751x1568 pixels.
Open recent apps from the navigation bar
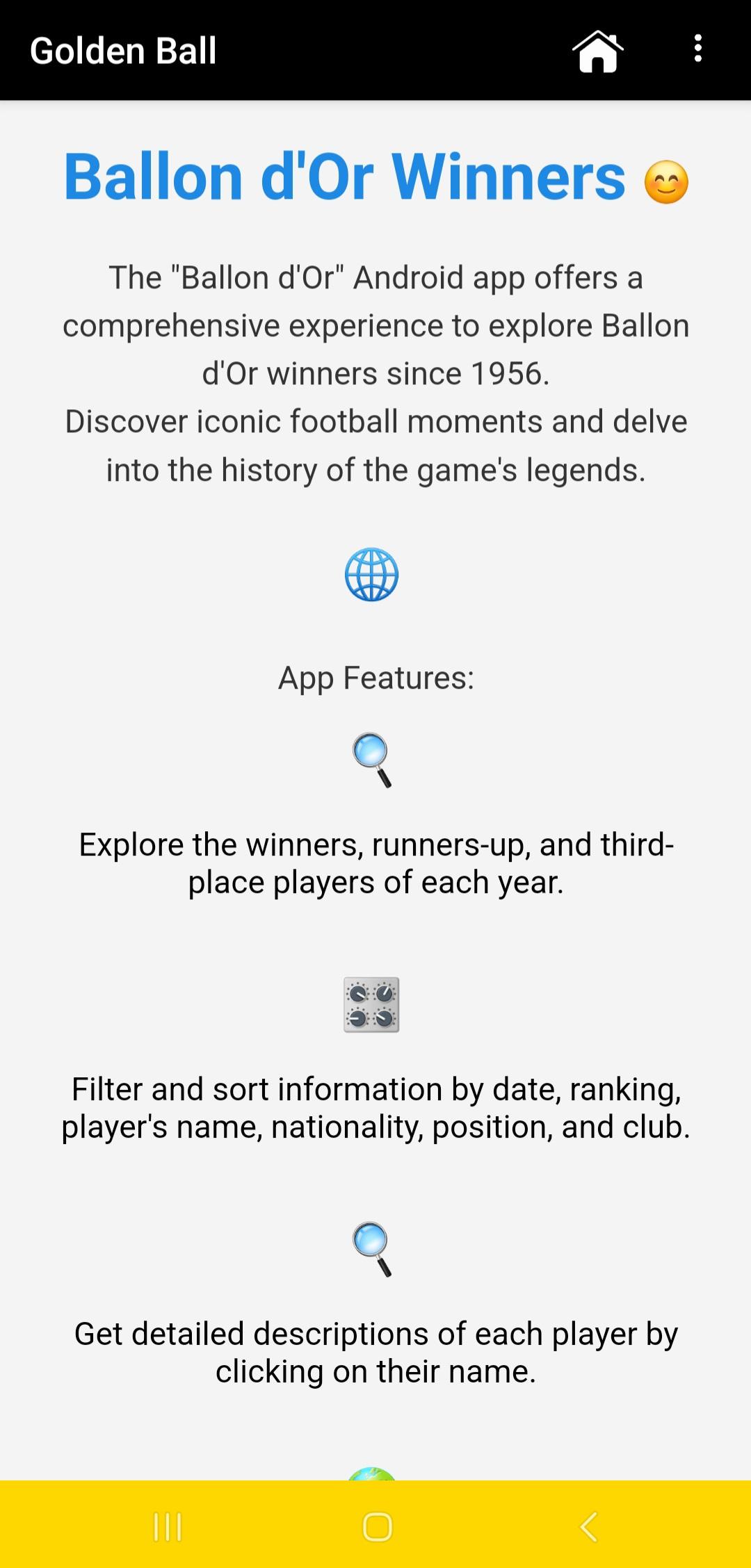[x=168, y=1526]
